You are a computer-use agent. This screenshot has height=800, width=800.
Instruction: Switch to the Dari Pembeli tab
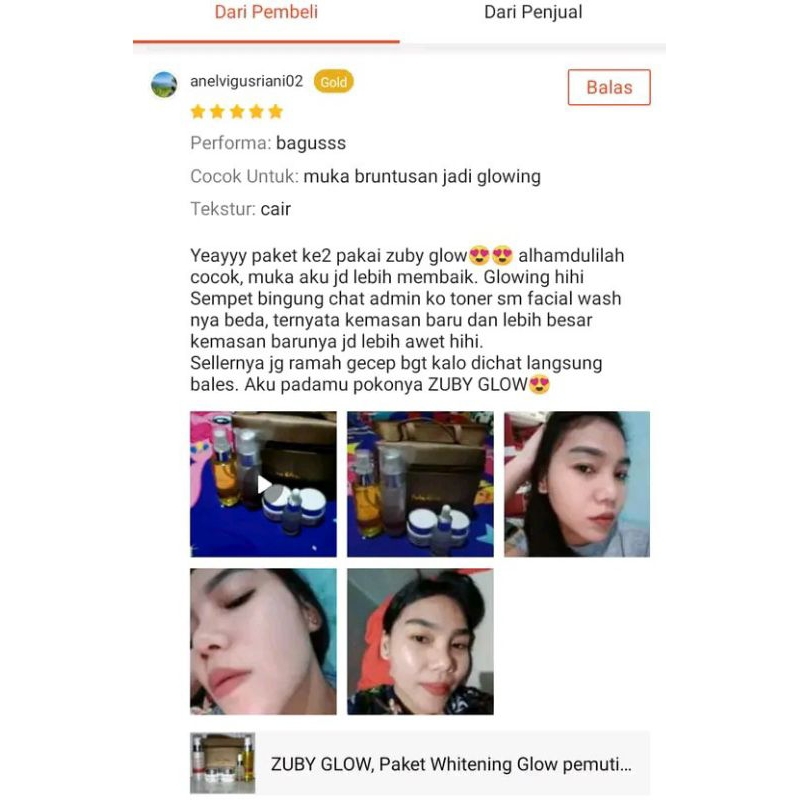[266, 13]
